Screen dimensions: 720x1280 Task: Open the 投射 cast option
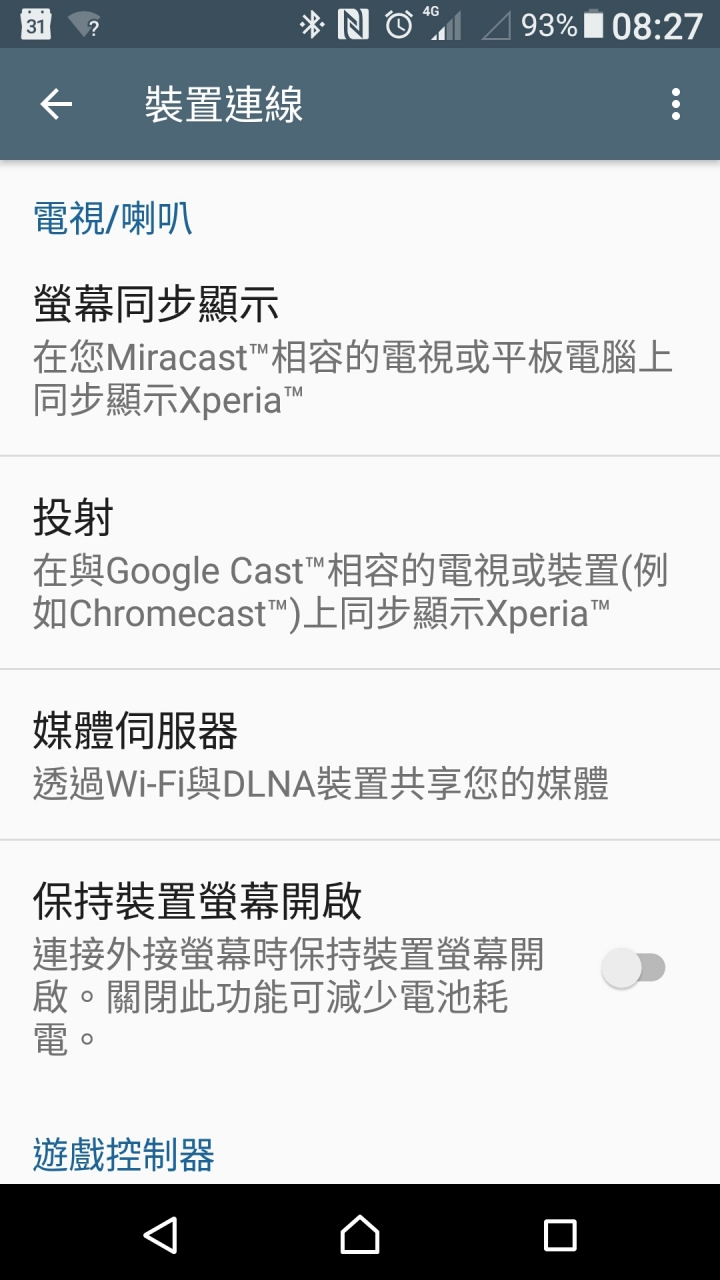tap(360, 563)
